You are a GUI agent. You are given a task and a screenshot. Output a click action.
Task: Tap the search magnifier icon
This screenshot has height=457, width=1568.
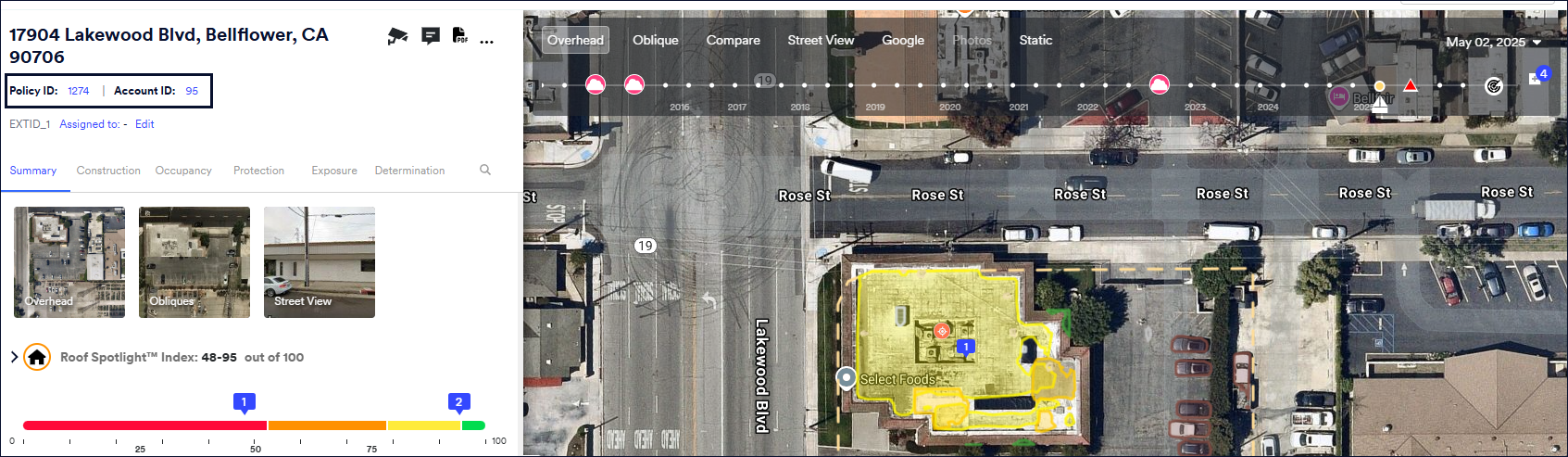point(485,170)
